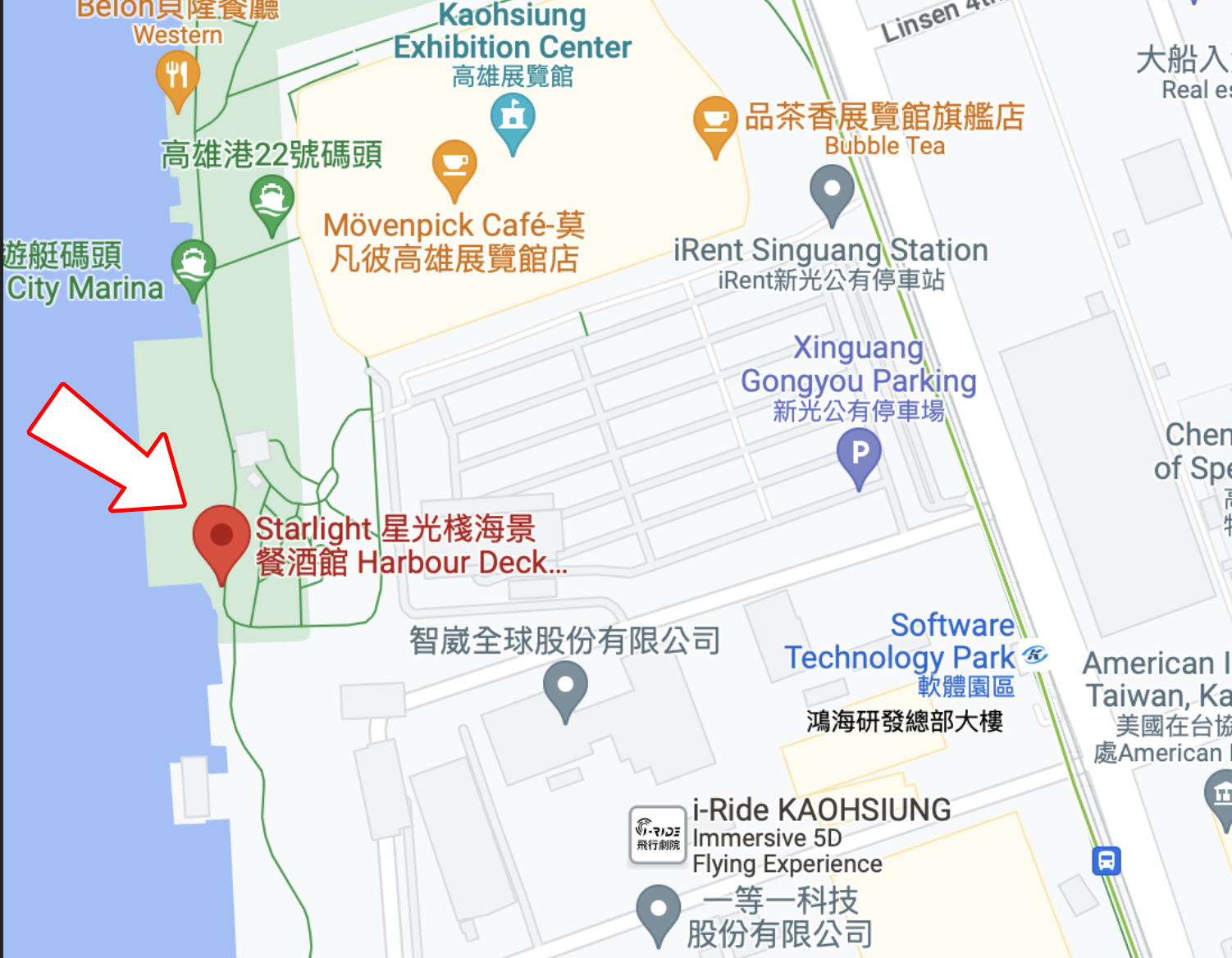
Task: Open the blue bus stop marker
Action: click(1106, 860)
